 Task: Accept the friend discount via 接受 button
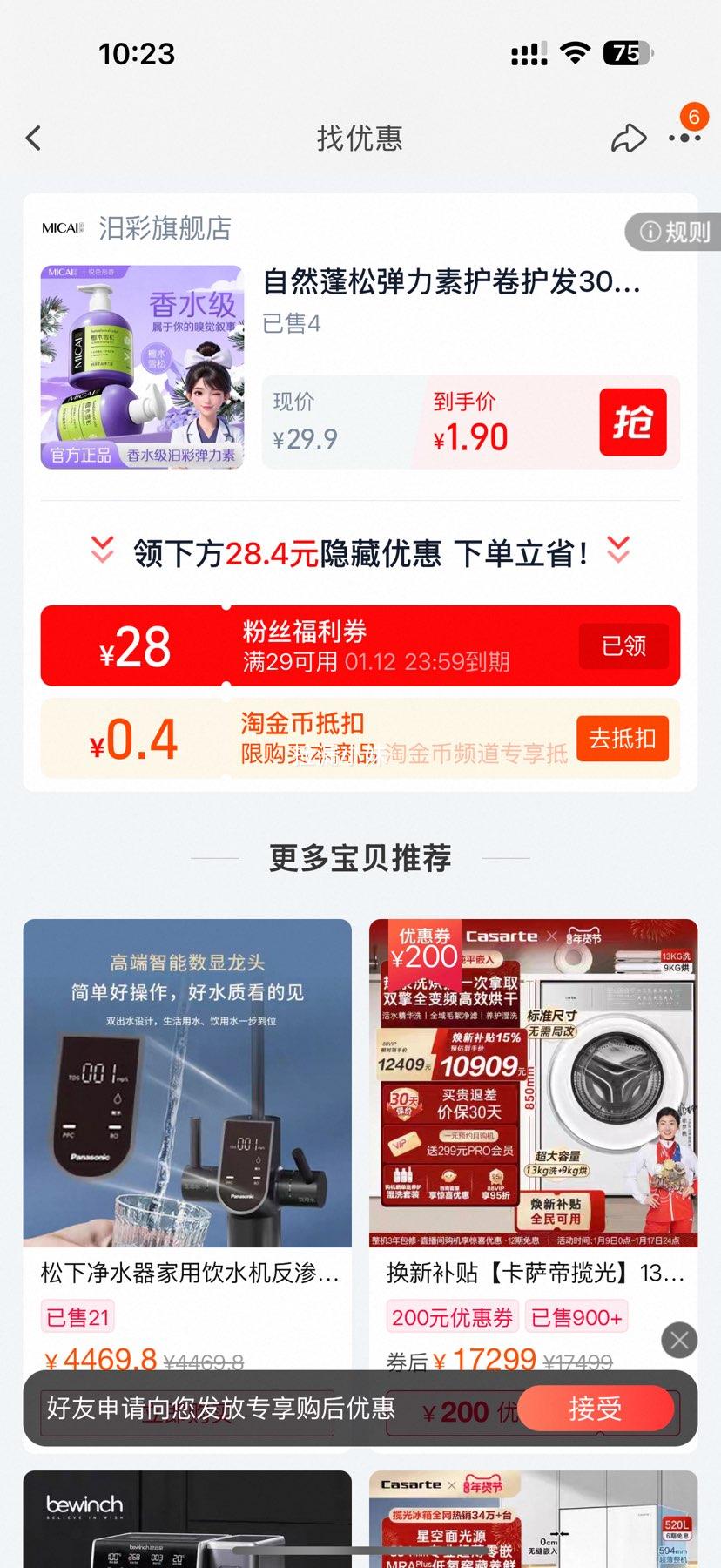597,1409
